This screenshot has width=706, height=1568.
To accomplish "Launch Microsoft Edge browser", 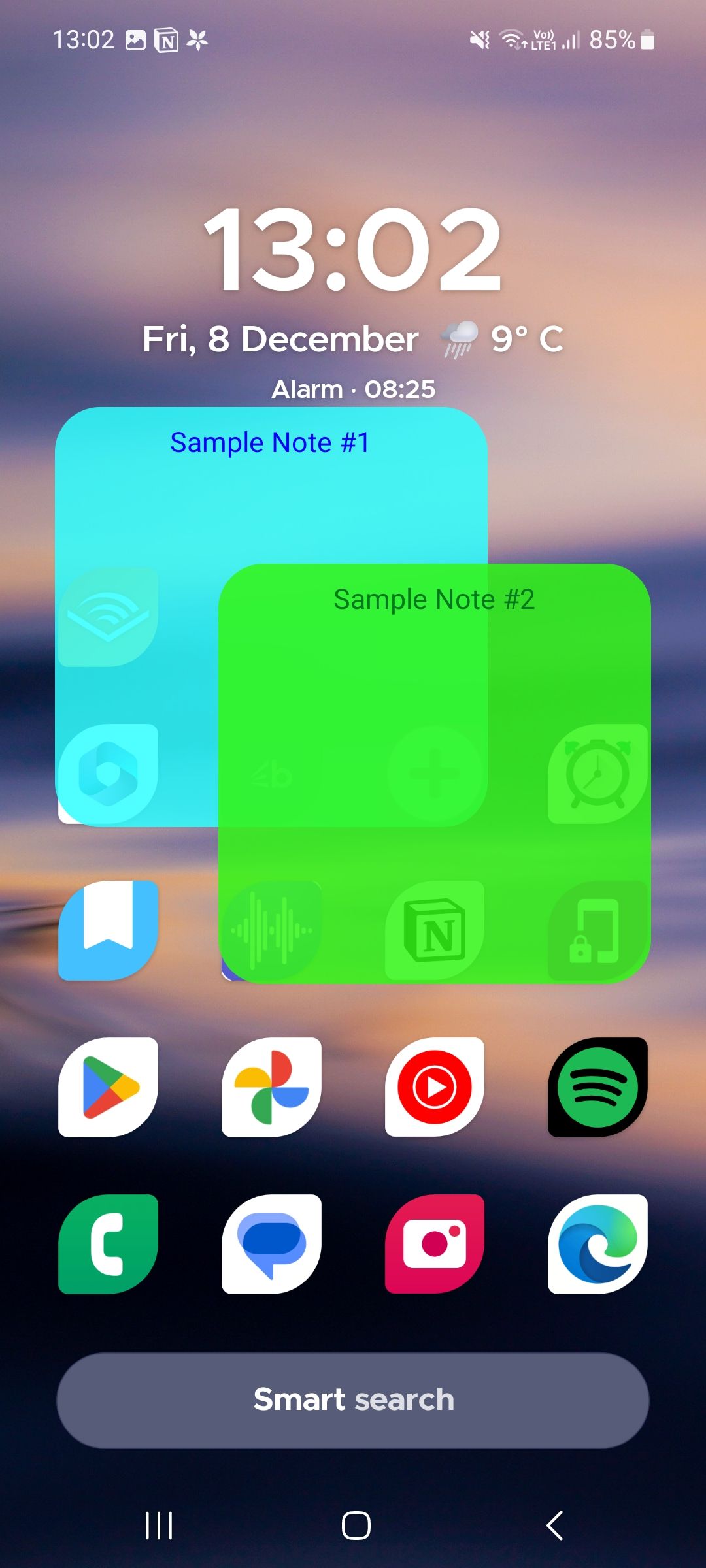I will [x=597, y=1244].
